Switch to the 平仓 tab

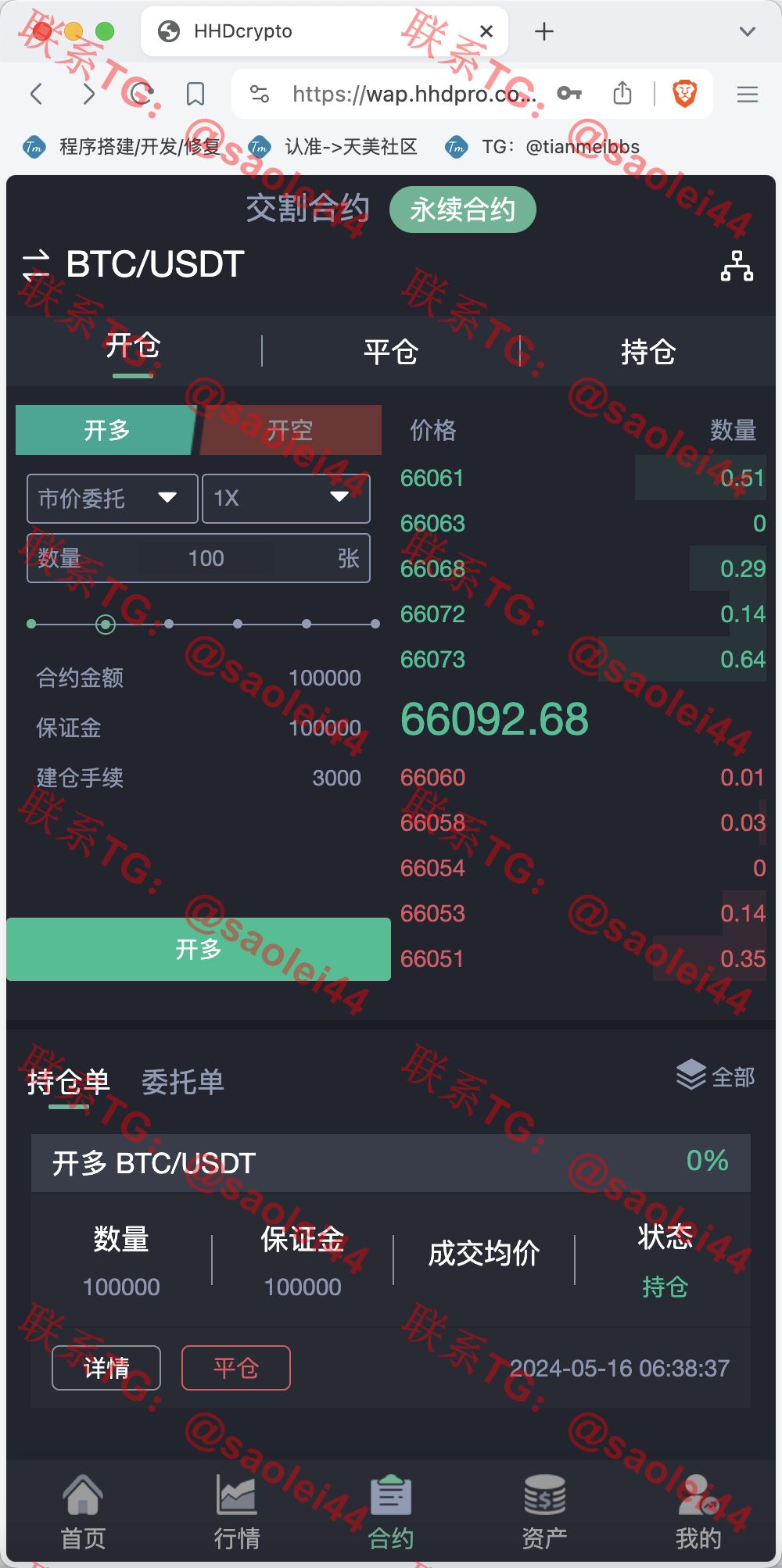tap(390, 351)
